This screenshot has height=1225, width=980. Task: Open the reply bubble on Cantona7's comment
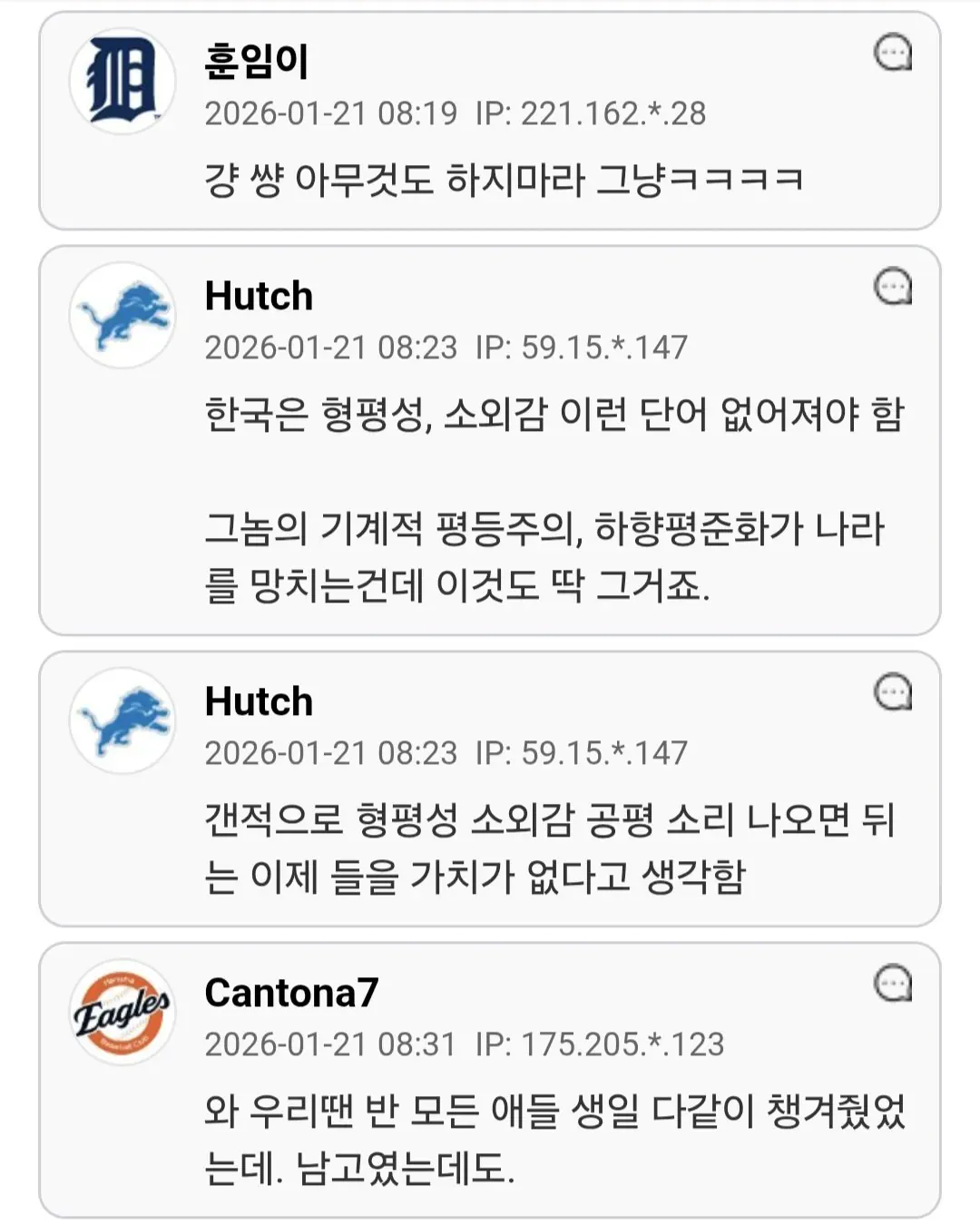click(x=895, y=985)
